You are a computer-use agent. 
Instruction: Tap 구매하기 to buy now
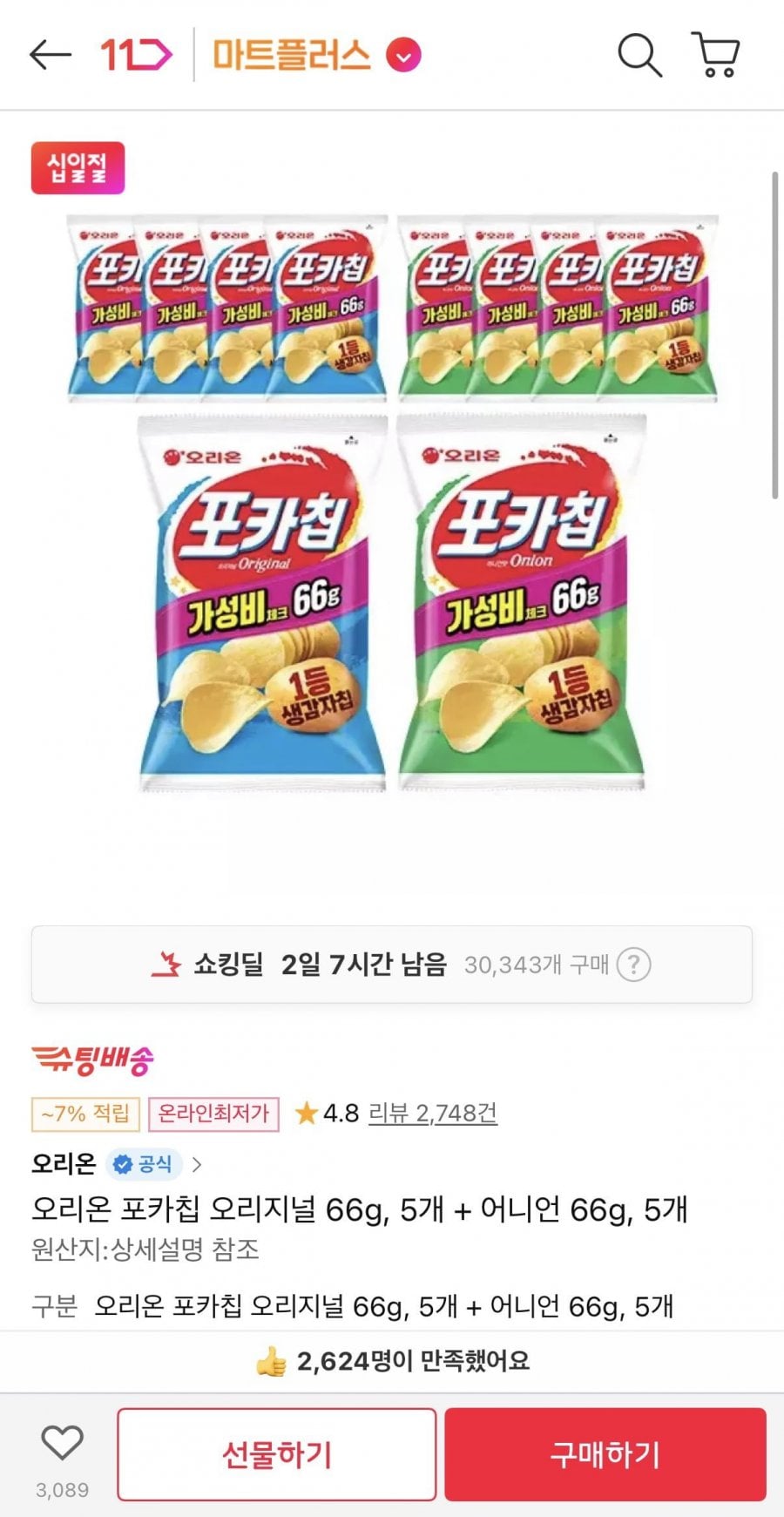pyautogui.click(x=605, y=1454)
